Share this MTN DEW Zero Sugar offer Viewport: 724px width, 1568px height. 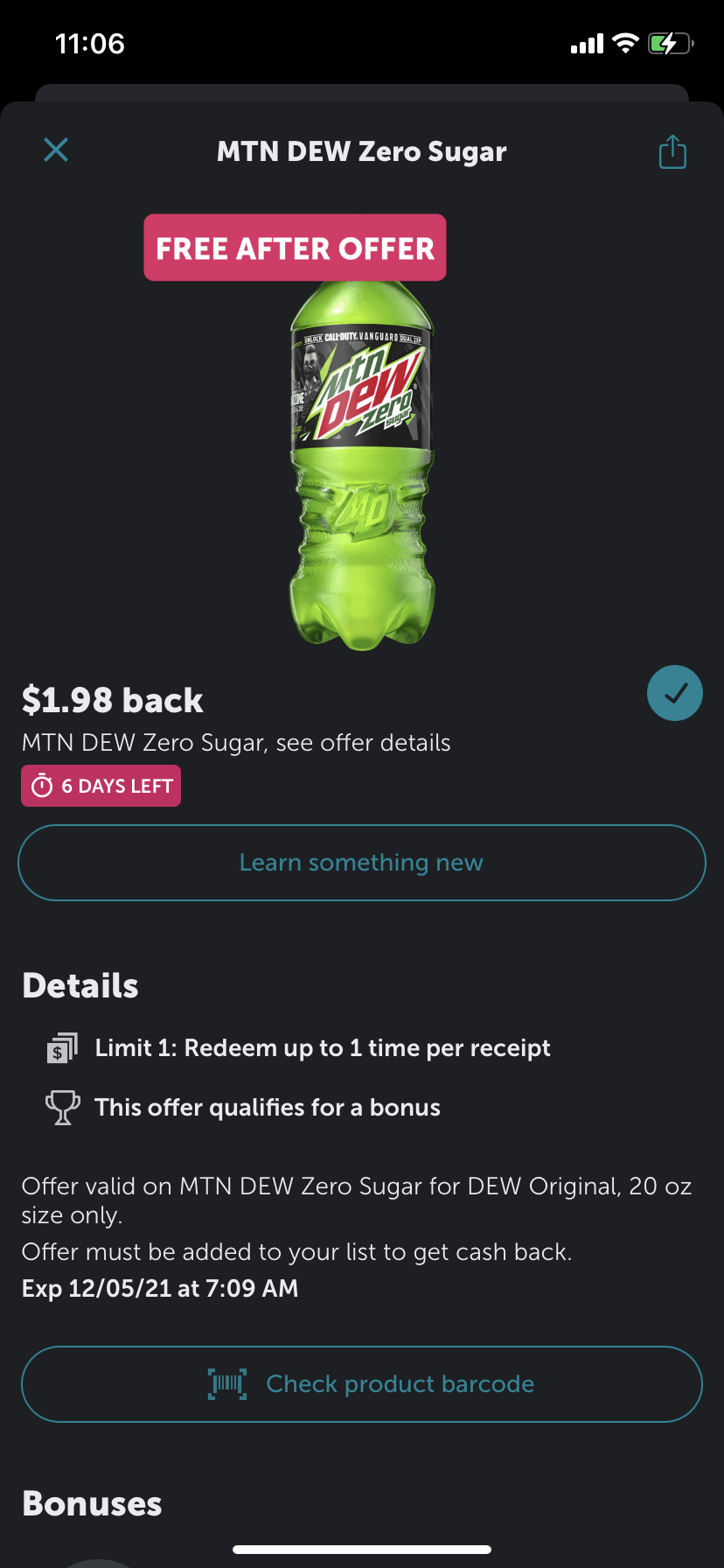pyautogui.click(x=672, y=151)
